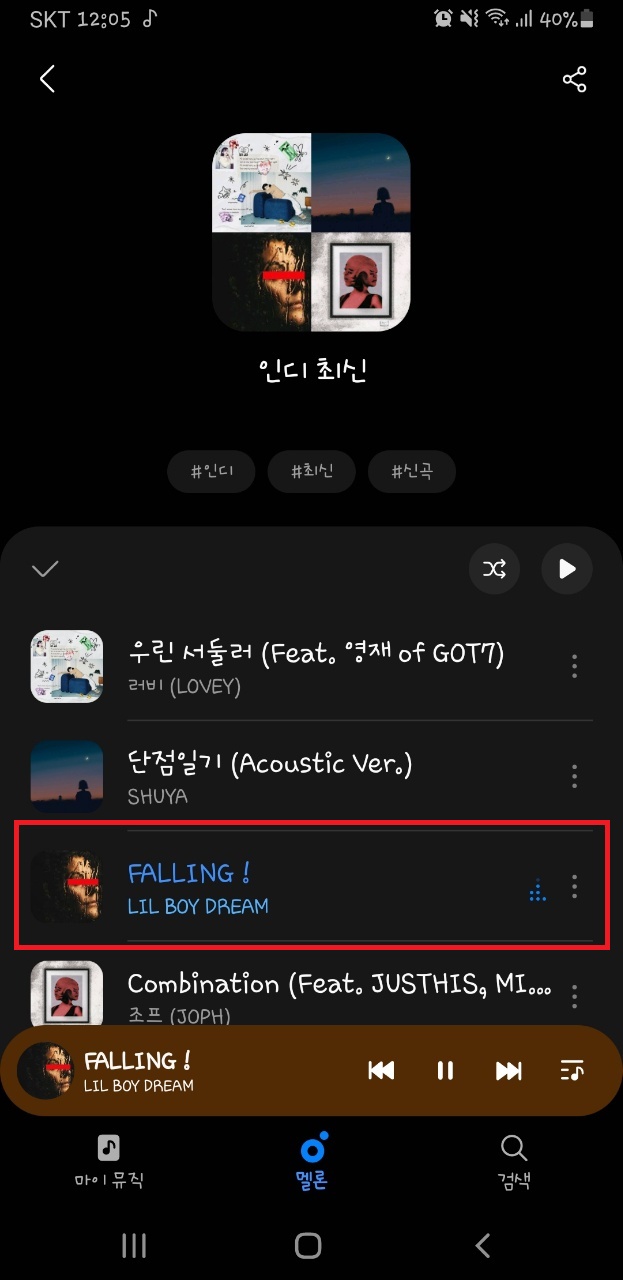The height and width of the screenshot is (1280, 623).
Task: Open more options for 단점일기
Action: [x=574, y=776]
